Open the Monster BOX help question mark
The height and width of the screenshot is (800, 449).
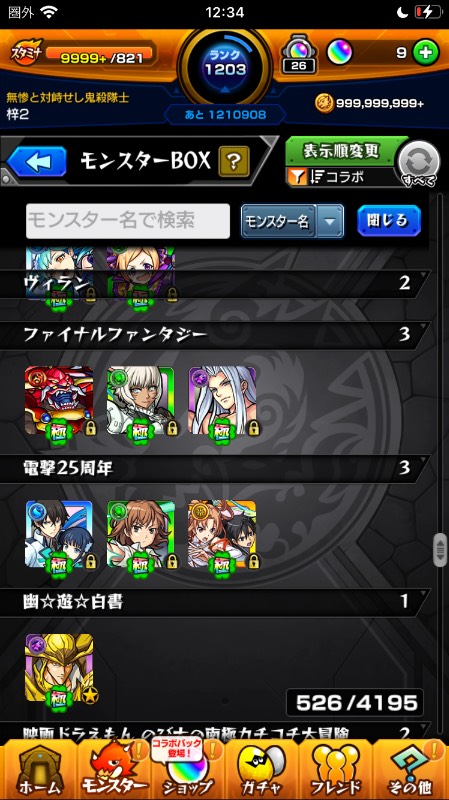(234, 162)
